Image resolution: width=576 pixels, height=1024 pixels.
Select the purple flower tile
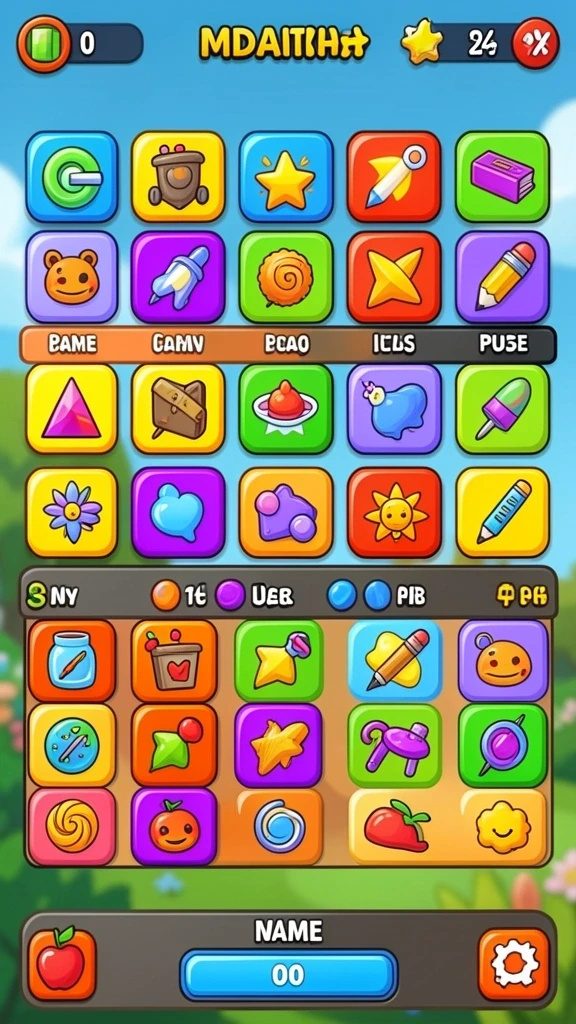click(x=72, y=512)
